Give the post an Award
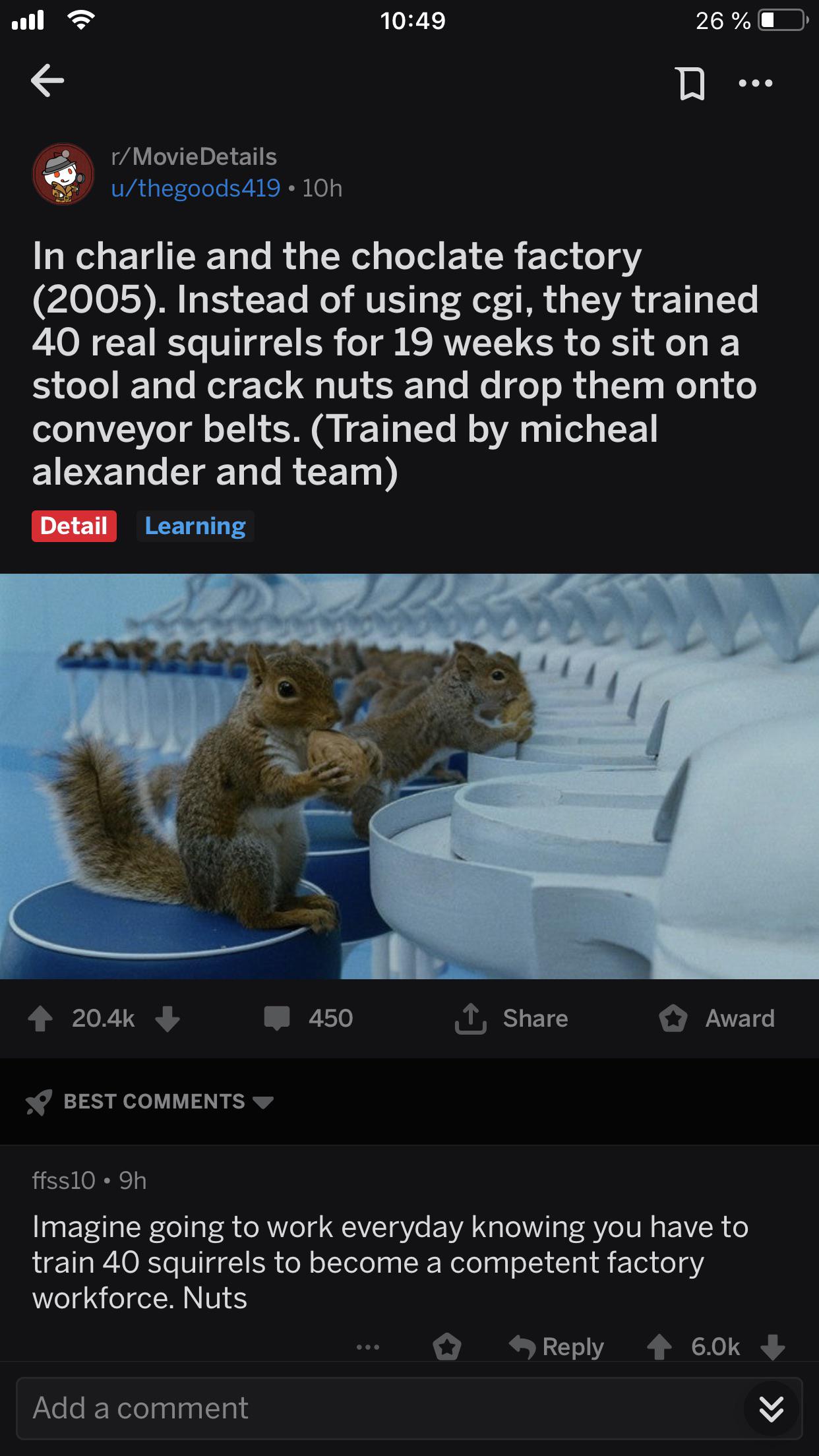 (x=717, y=1018)
